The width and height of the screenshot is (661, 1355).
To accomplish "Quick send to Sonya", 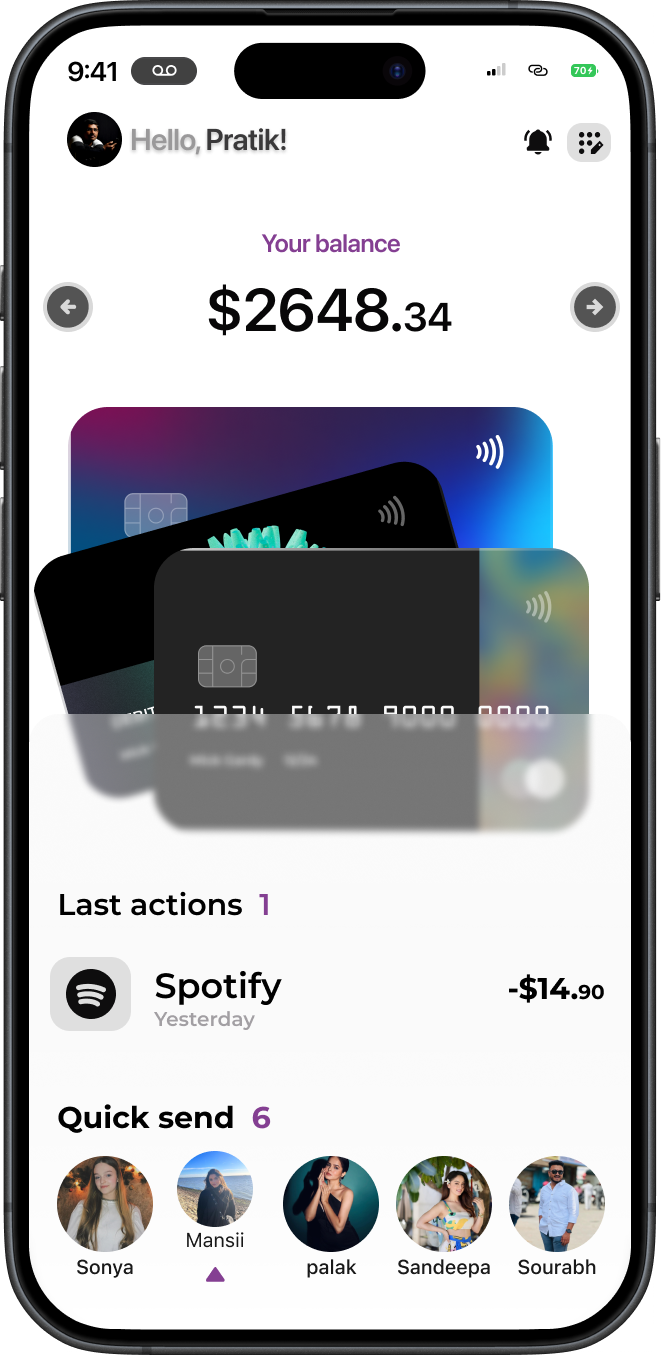I will [x=105, y=1217].
